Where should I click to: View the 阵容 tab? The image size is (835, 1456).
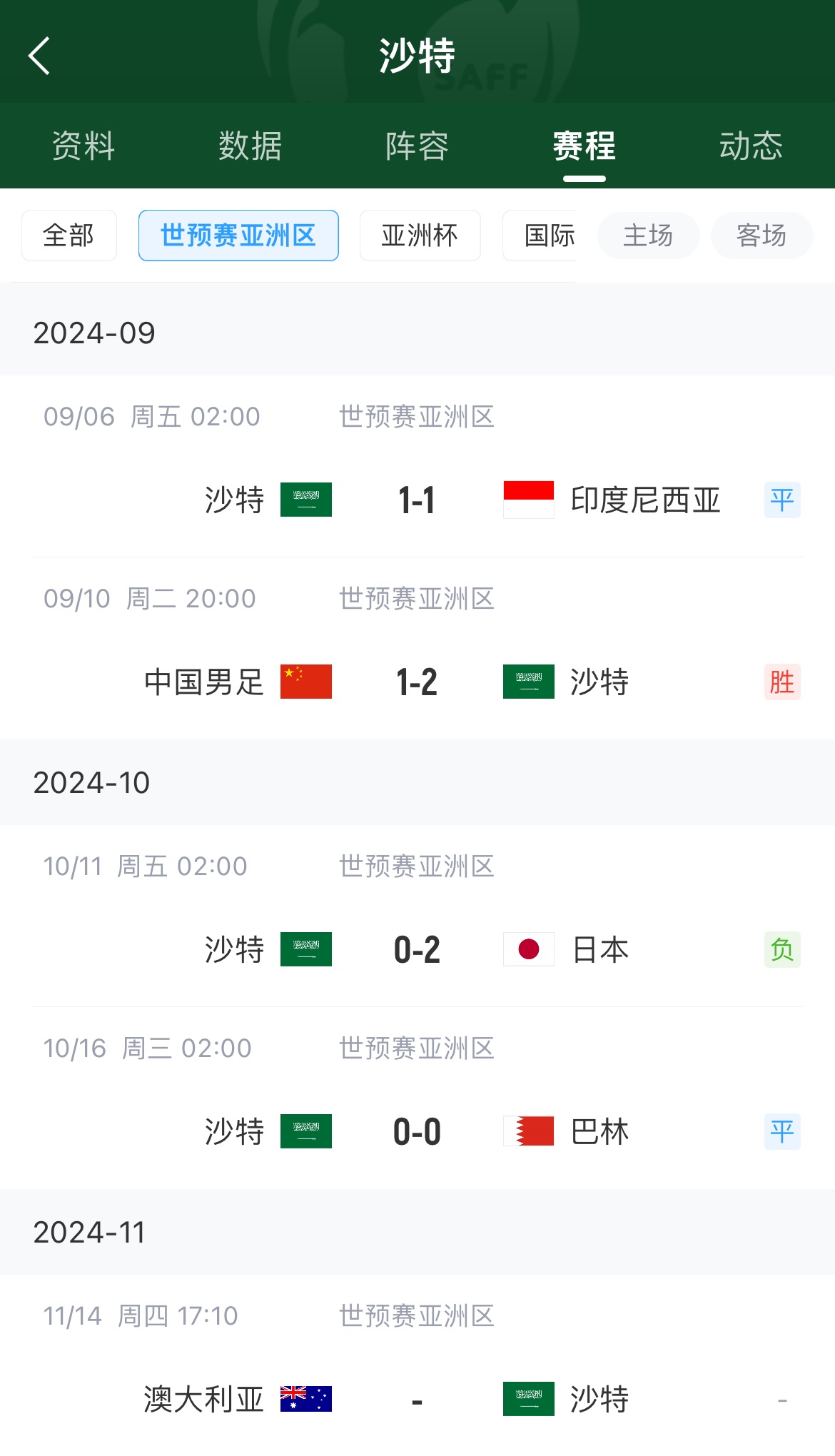[417, 146]
